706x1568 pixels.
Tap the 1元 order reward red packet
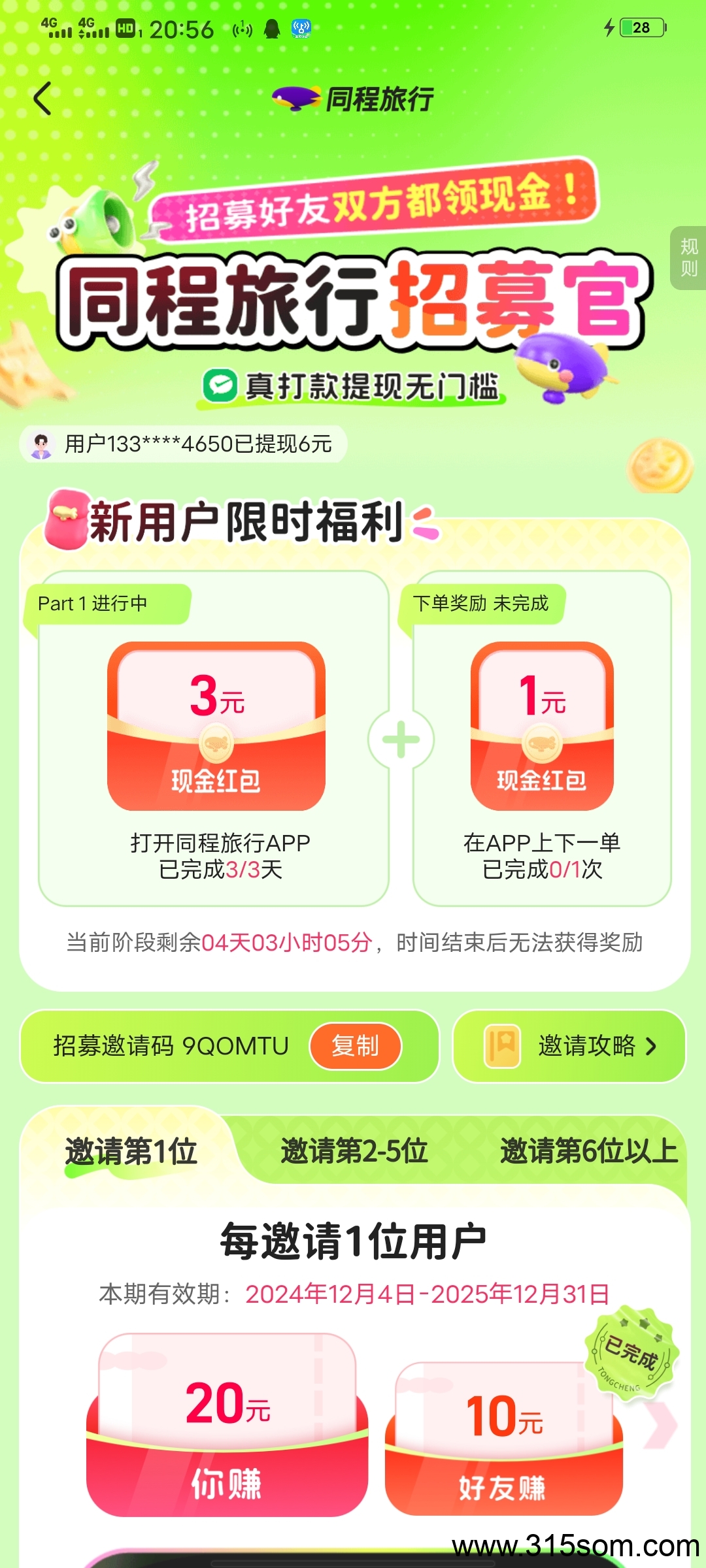pos(542,726)
